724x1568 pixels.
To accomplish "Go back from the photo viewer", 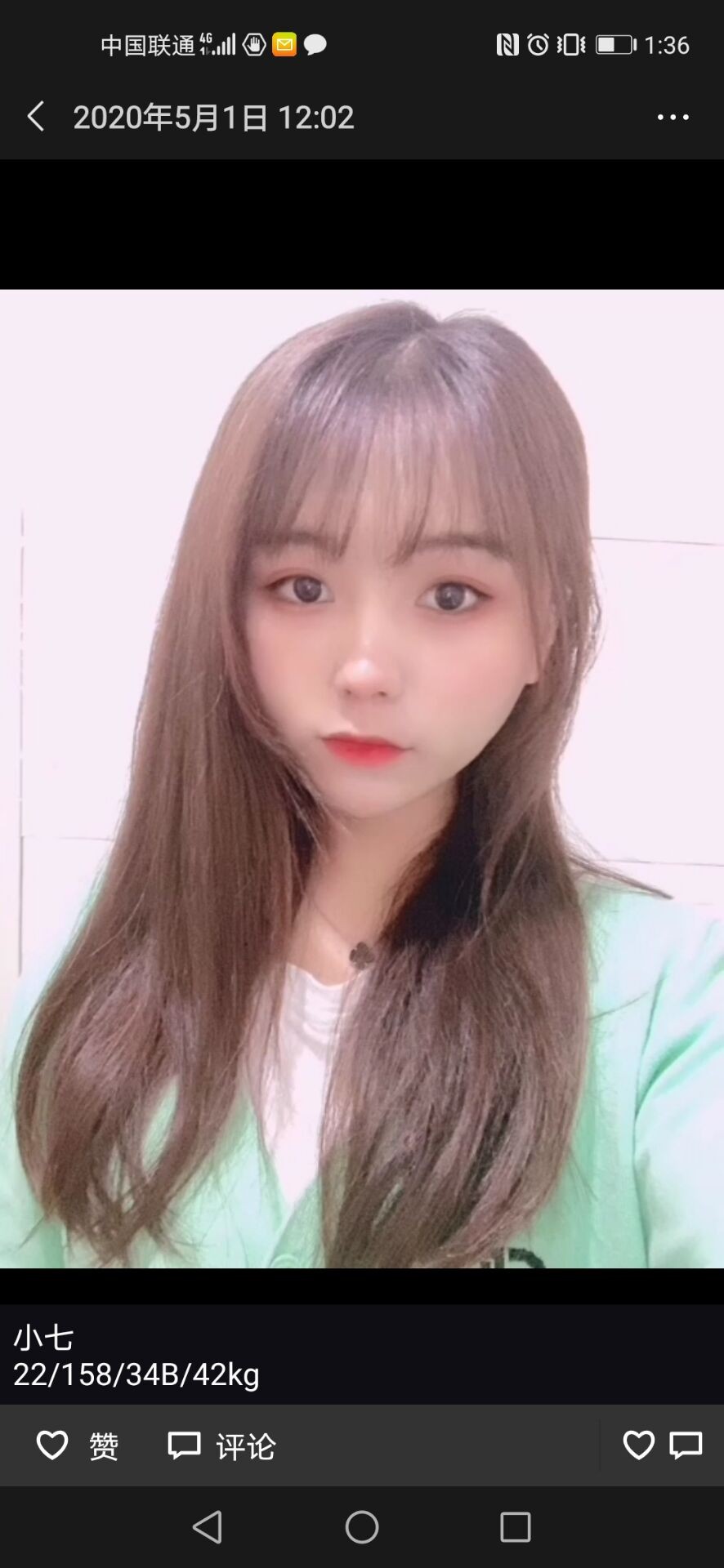I will pyautogui.click(x=36, y=117).
